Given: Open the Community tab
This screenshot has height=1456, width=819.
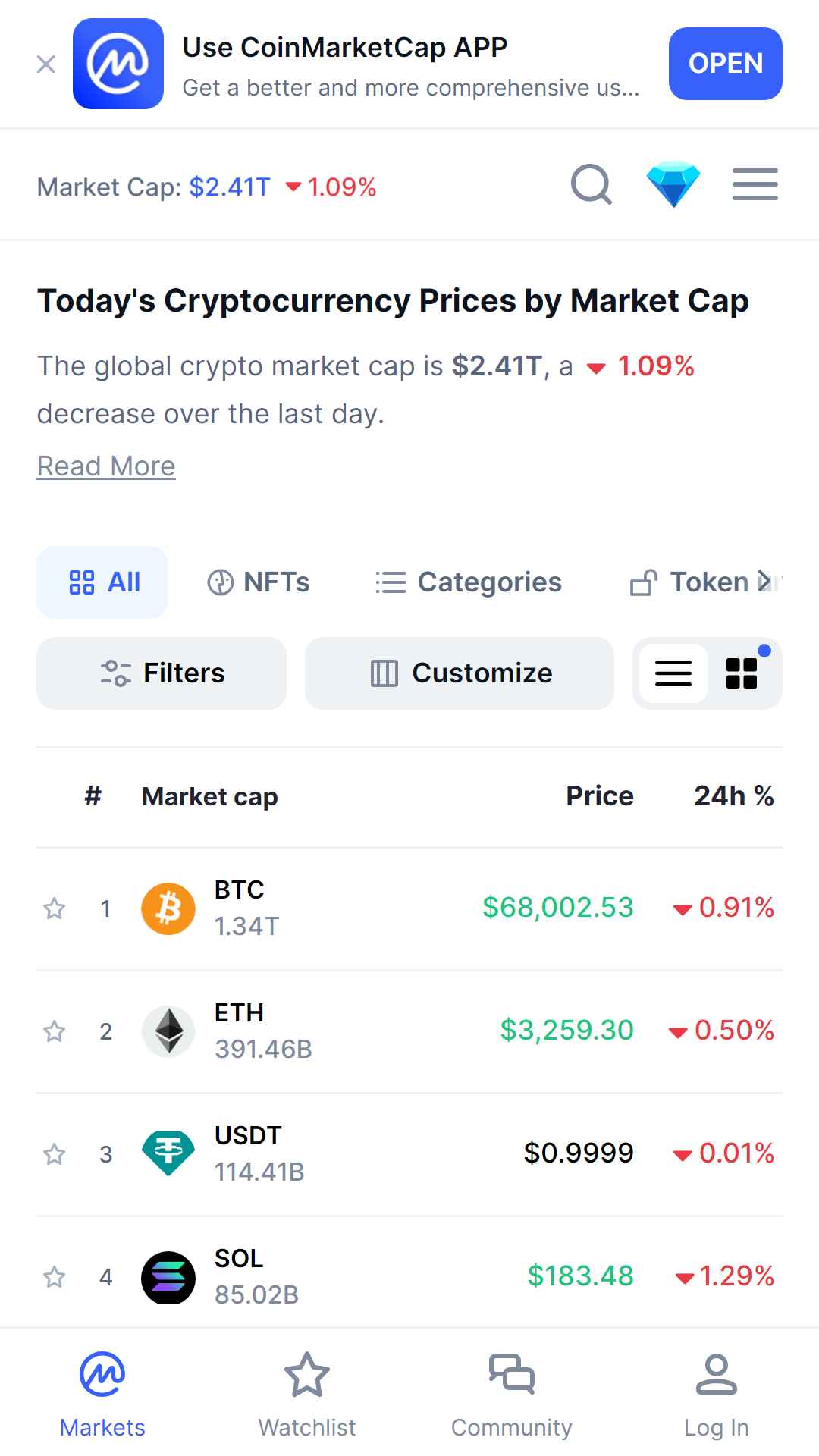Looking at the screenshot, I should click(x=512, y=1394).
